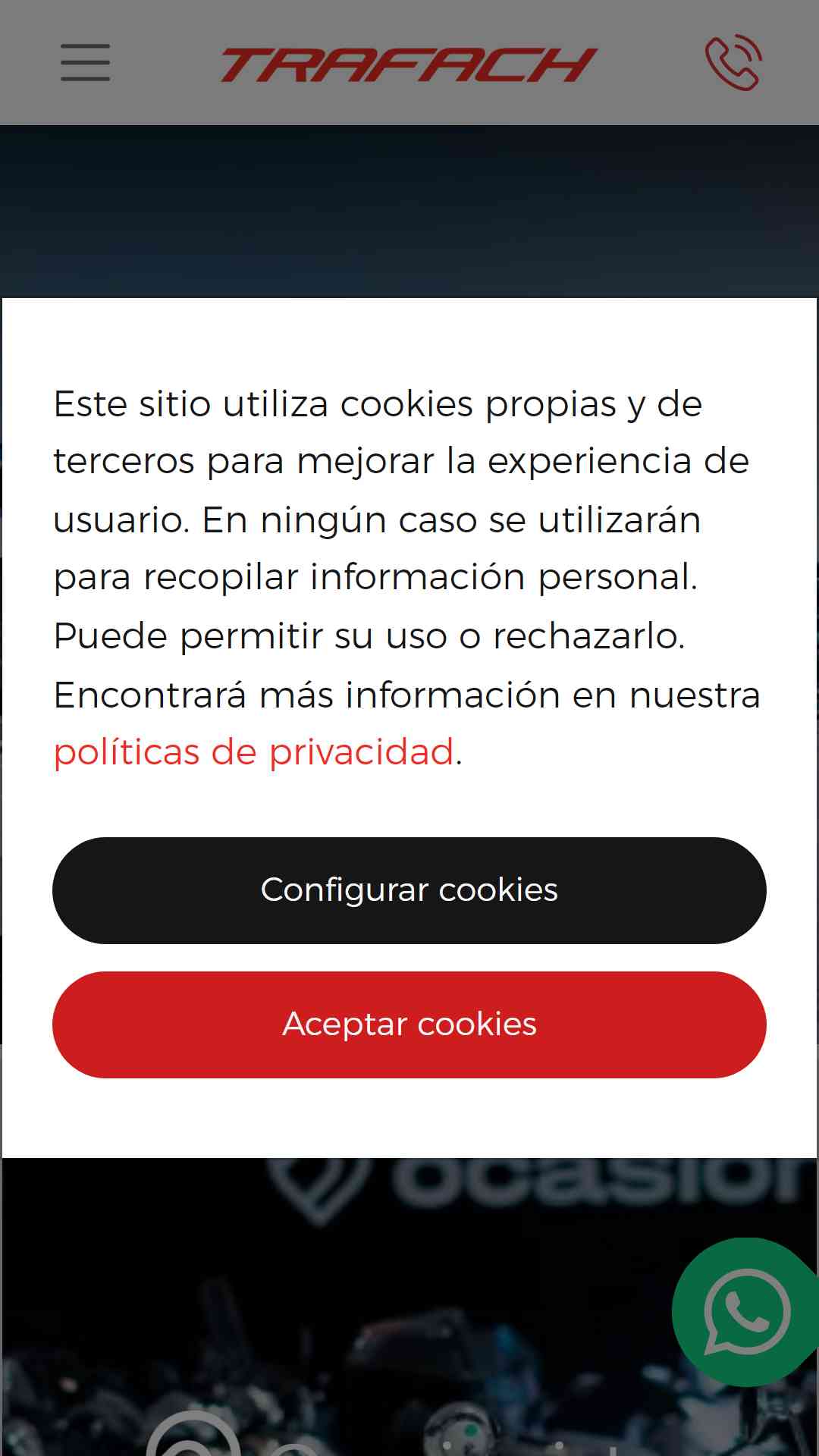Choose Configurar cookies
Screen dimensions: 819x1456
point(409,890)
